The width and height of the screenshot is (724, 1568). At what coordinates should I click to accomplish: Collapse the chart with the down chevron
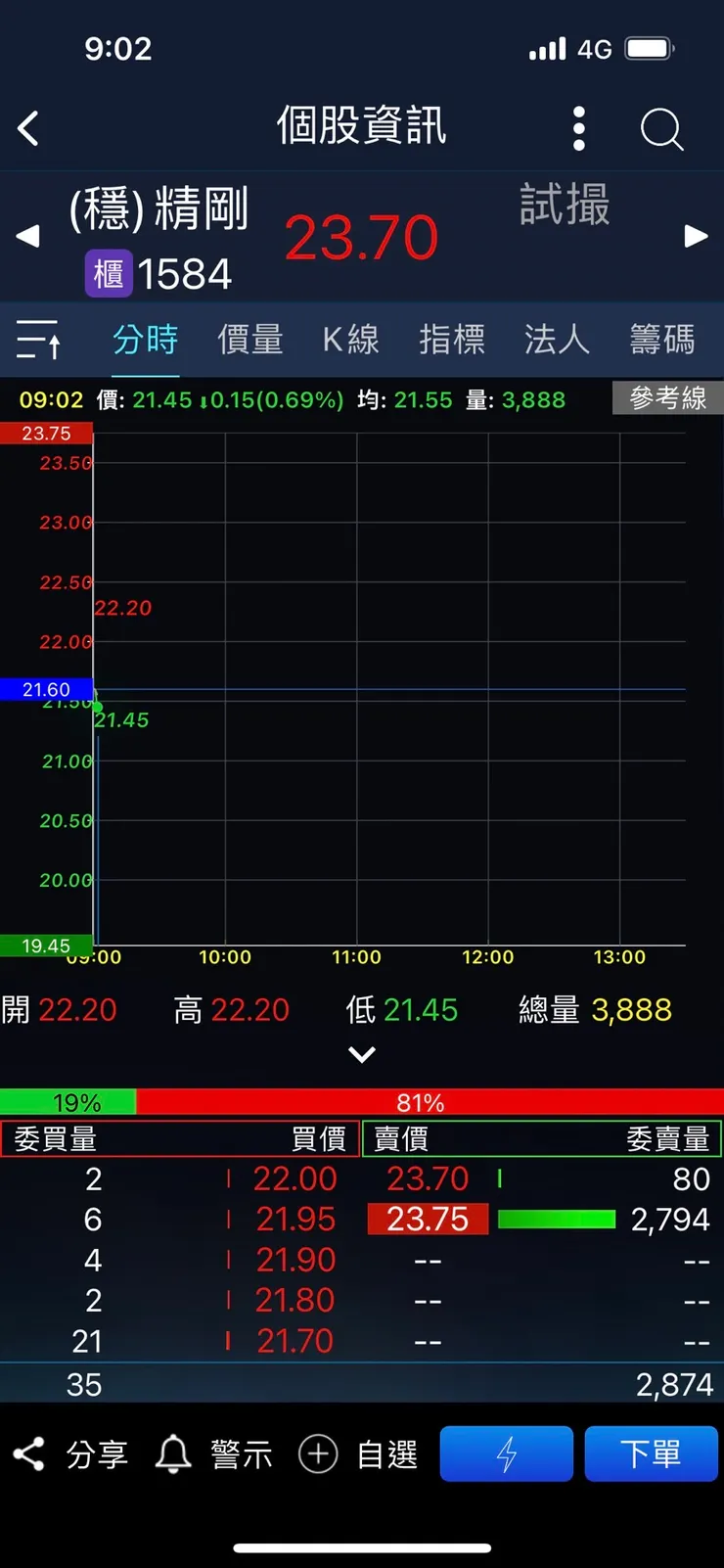(x=362, y=1054)
